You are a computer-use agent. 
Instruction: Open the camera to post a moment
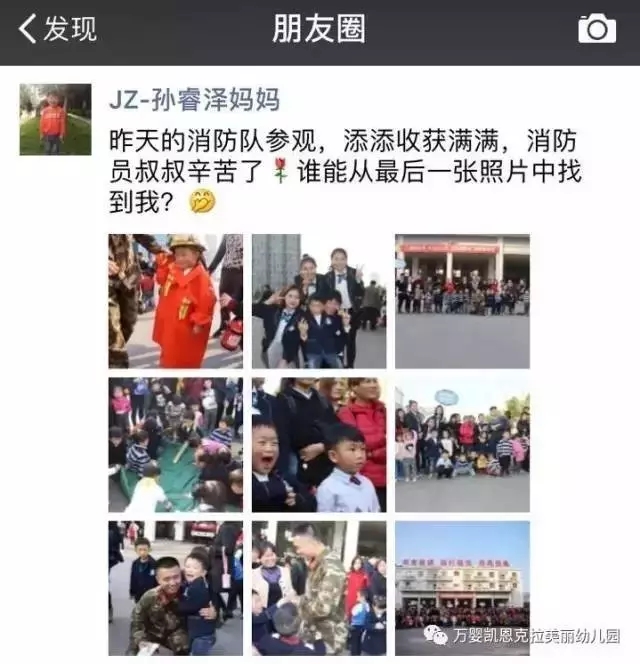(597, 29)
